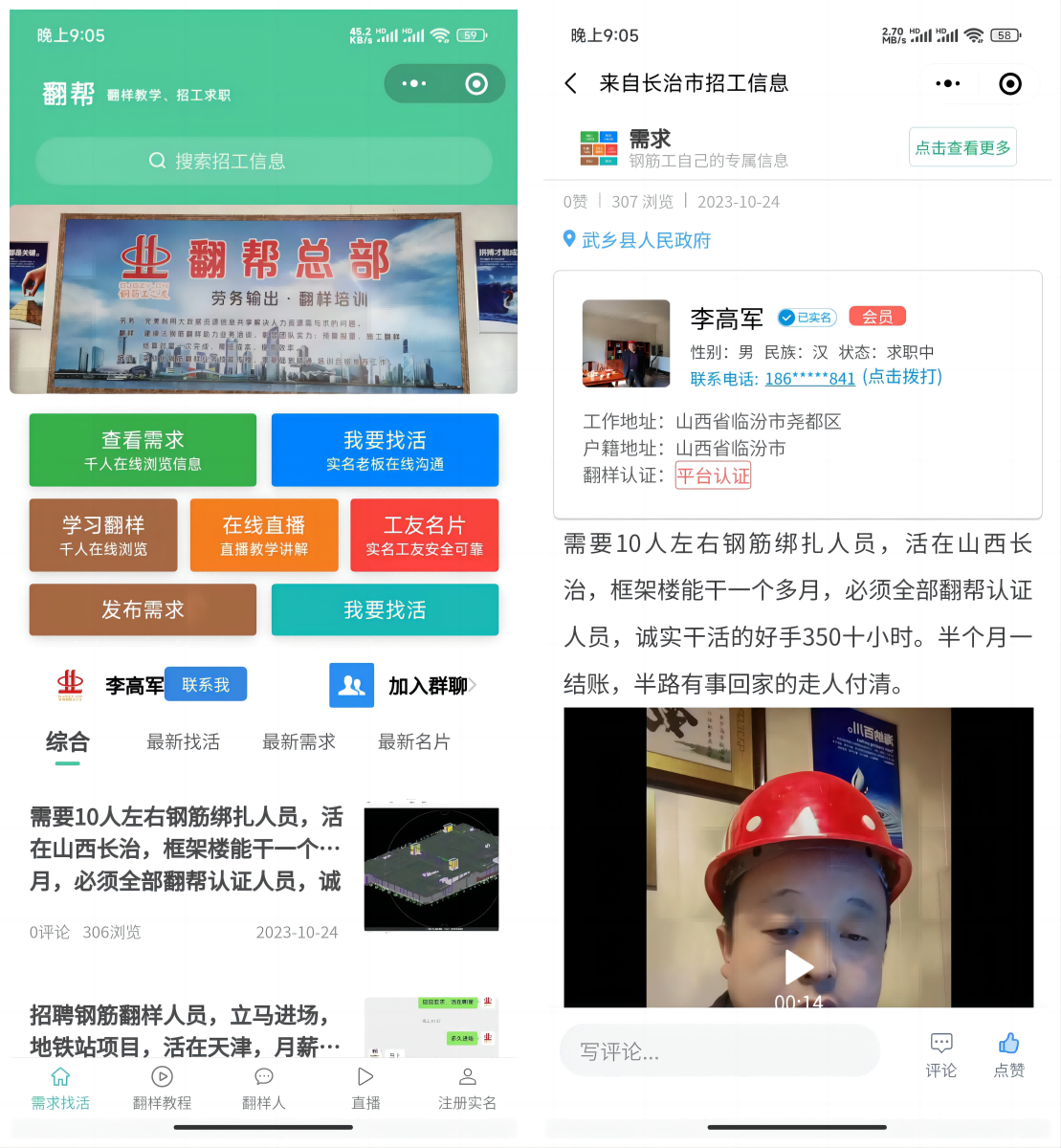The image size is (1061, 1148).
Task: Open the 注册实名 bottom tab
Action: pyautogui.click(x=467, y=1088)
